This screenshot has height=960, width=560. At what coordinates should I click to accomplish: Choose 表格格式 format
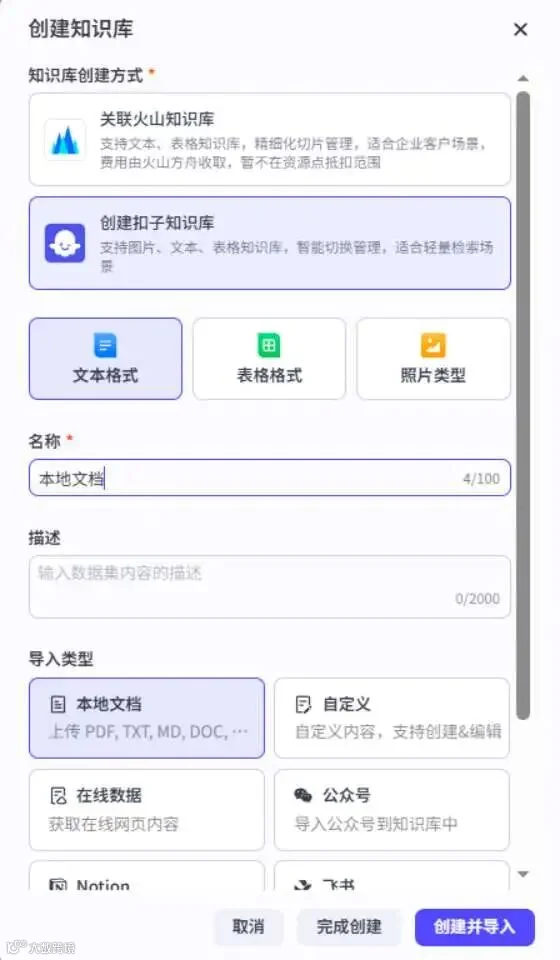(x=269, y=359)
